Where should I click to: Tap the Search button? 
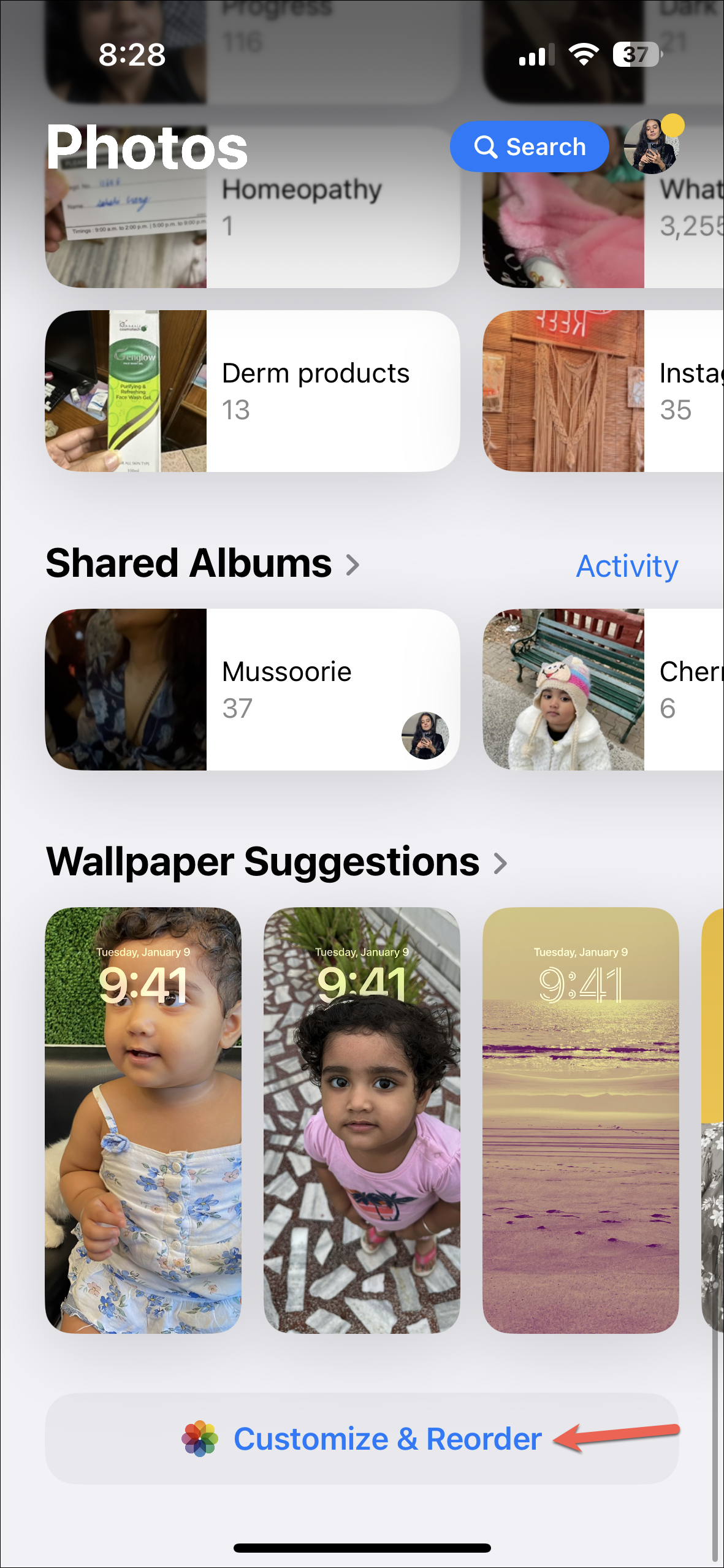coord(529,147)
